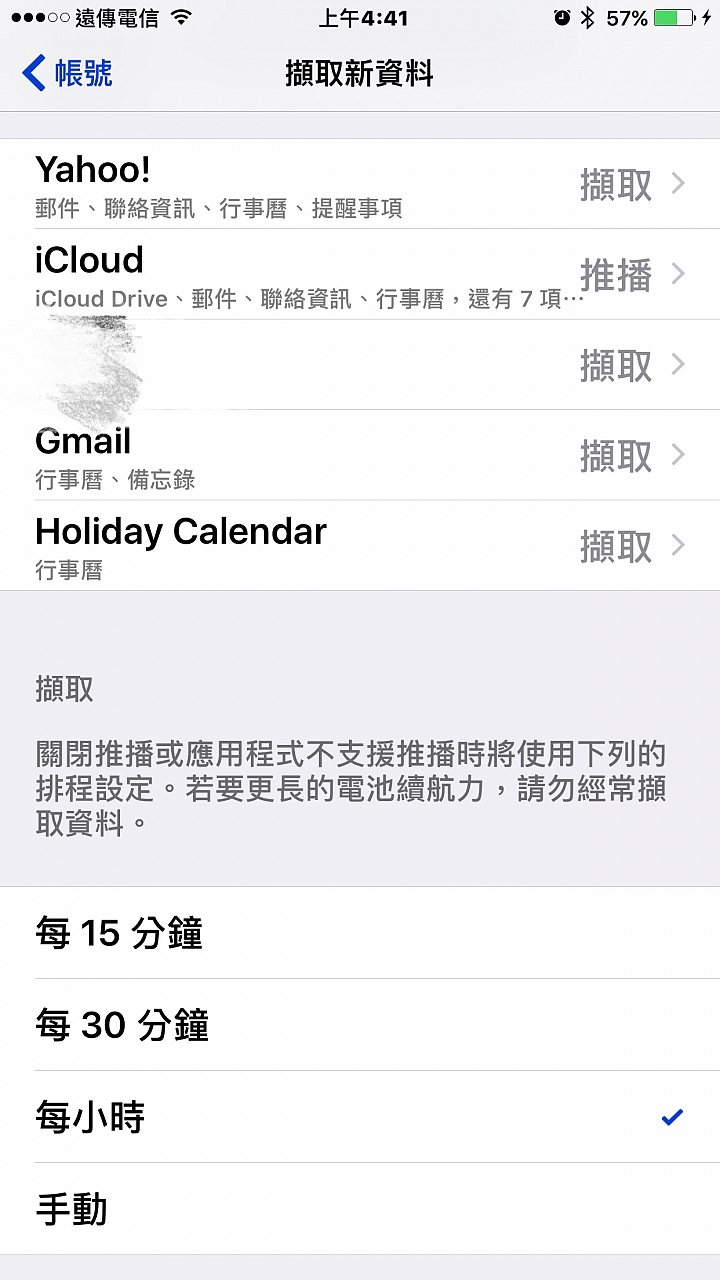Open iCloud push settings
Image resolution: width=720 pixels, height=1280 pixels.
pos(360,275)
